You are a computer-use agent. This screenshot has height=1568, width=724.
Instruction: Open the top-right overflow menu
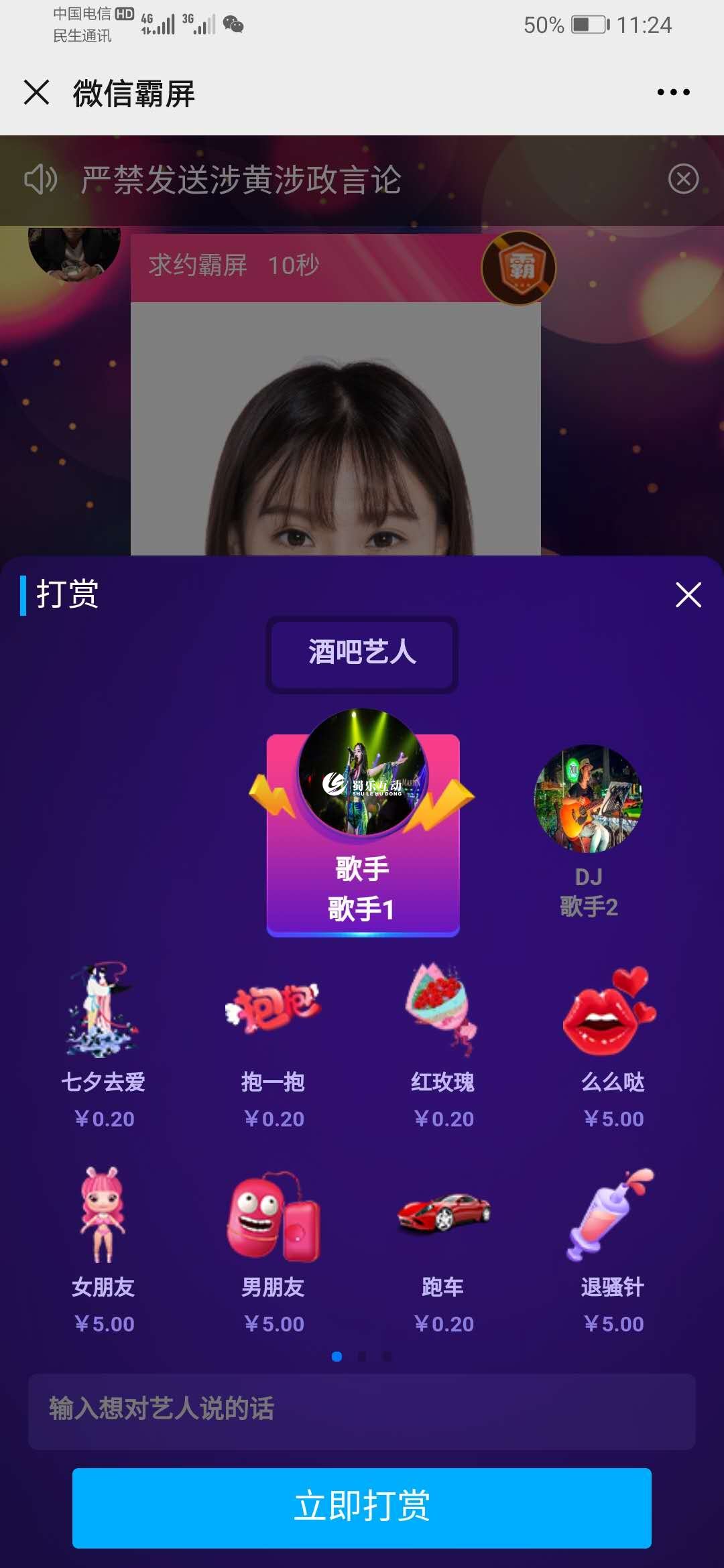pyautogui.click(x=673, y=92)
